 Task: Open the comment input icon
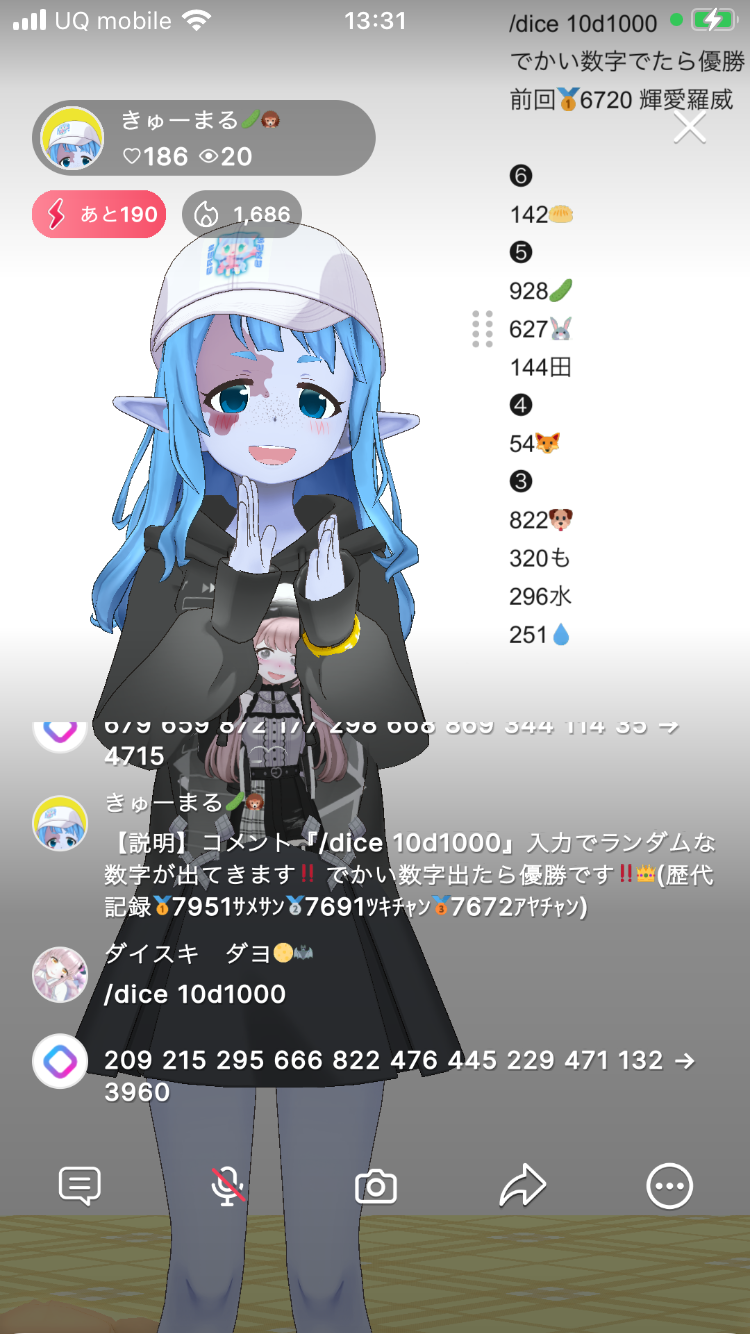[x=80, y=1186]
